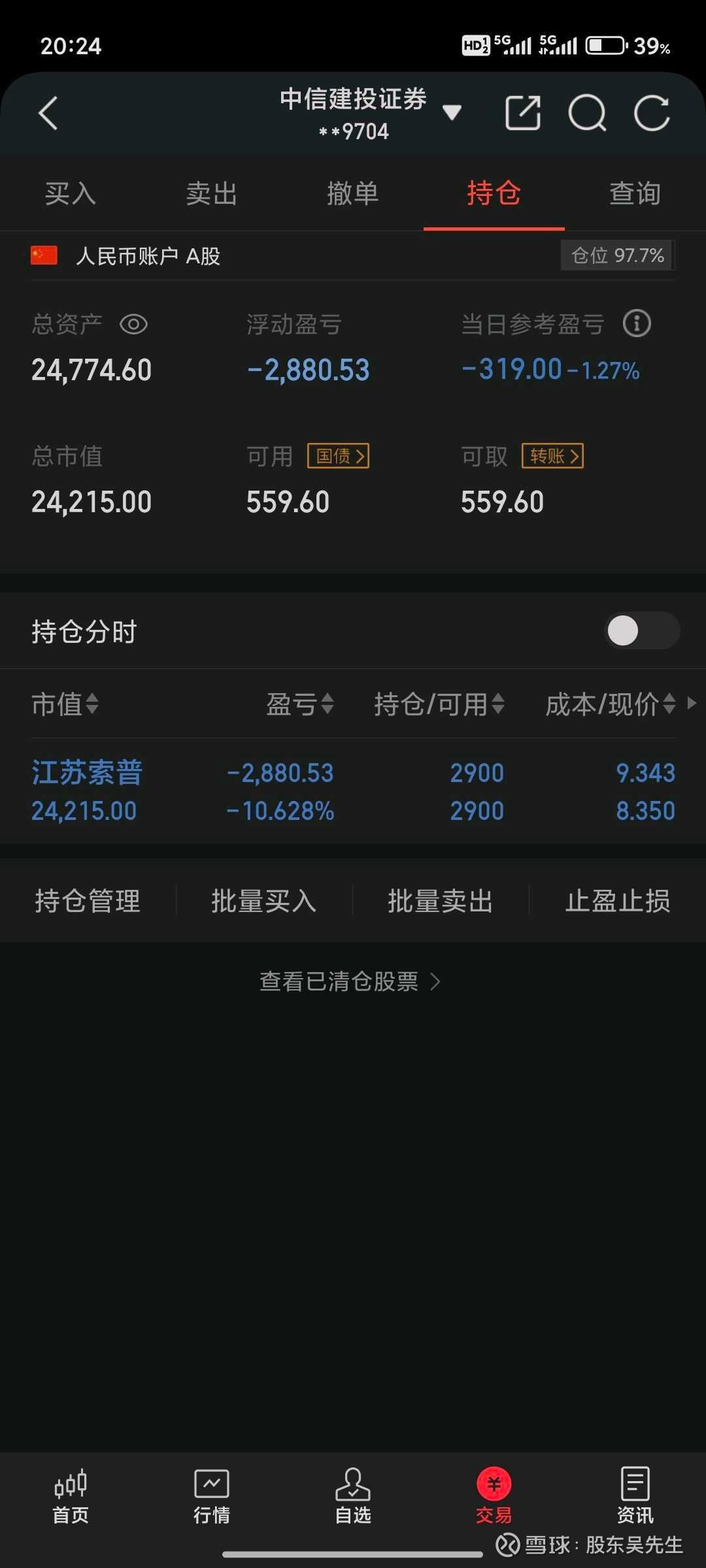Switch to the 买入 tab
Image resolution: width=706 pixels, height=1568 pixels.
[x=71, y=193]
